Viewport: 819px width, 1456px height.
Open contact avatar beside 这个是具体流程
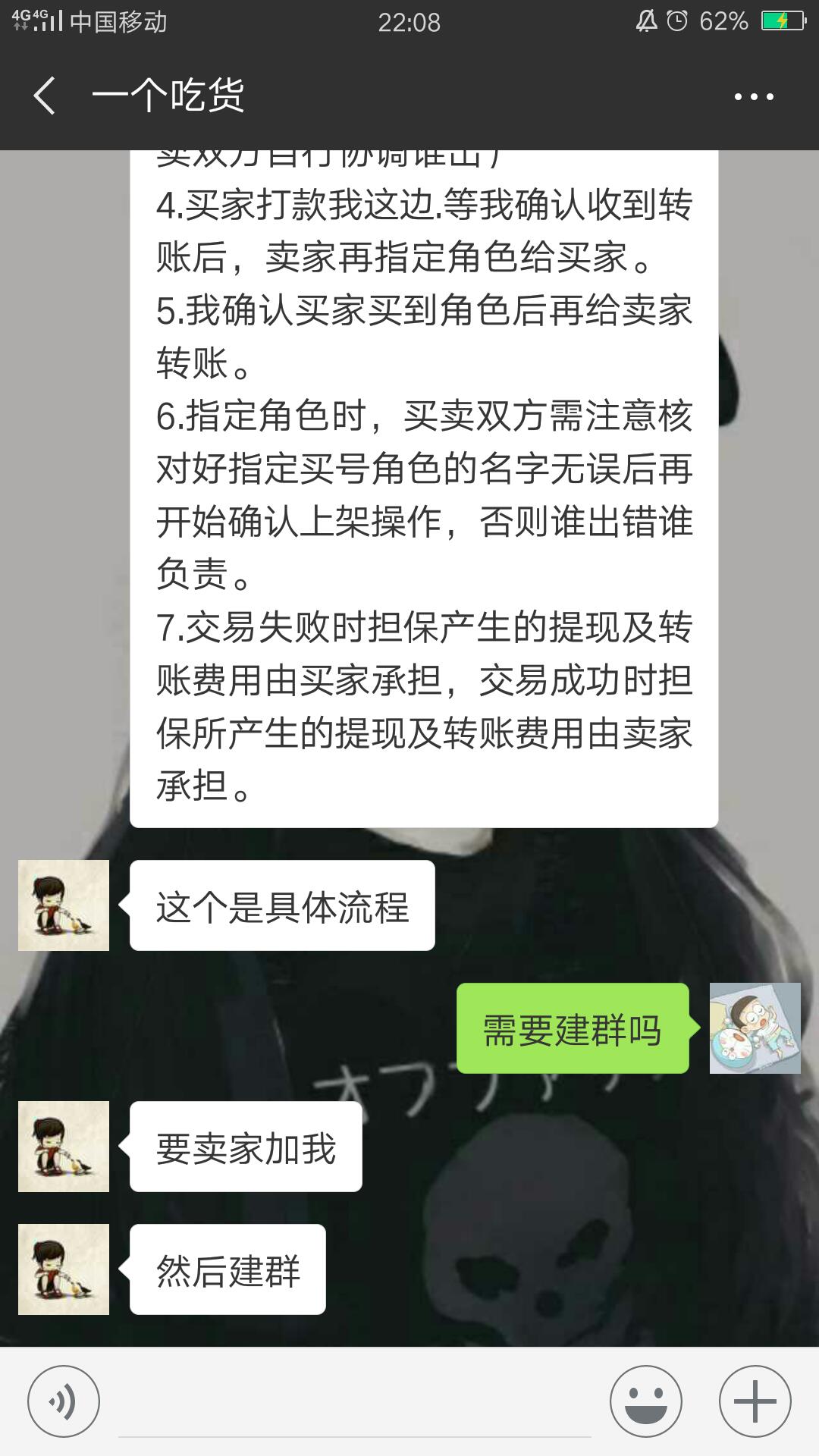[64, 905]
